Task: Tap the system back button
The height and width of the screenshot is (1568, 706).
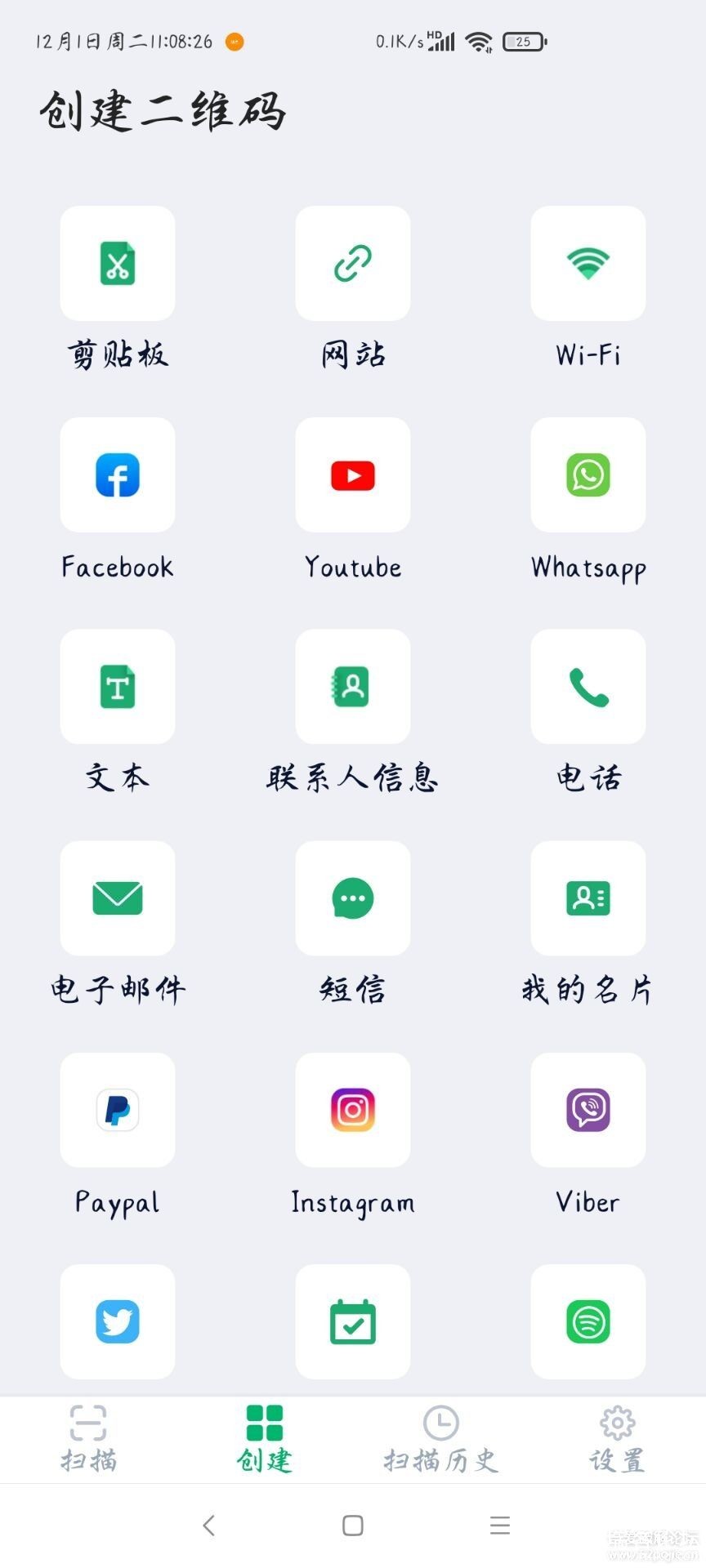Action: (x=209, y=1525)
